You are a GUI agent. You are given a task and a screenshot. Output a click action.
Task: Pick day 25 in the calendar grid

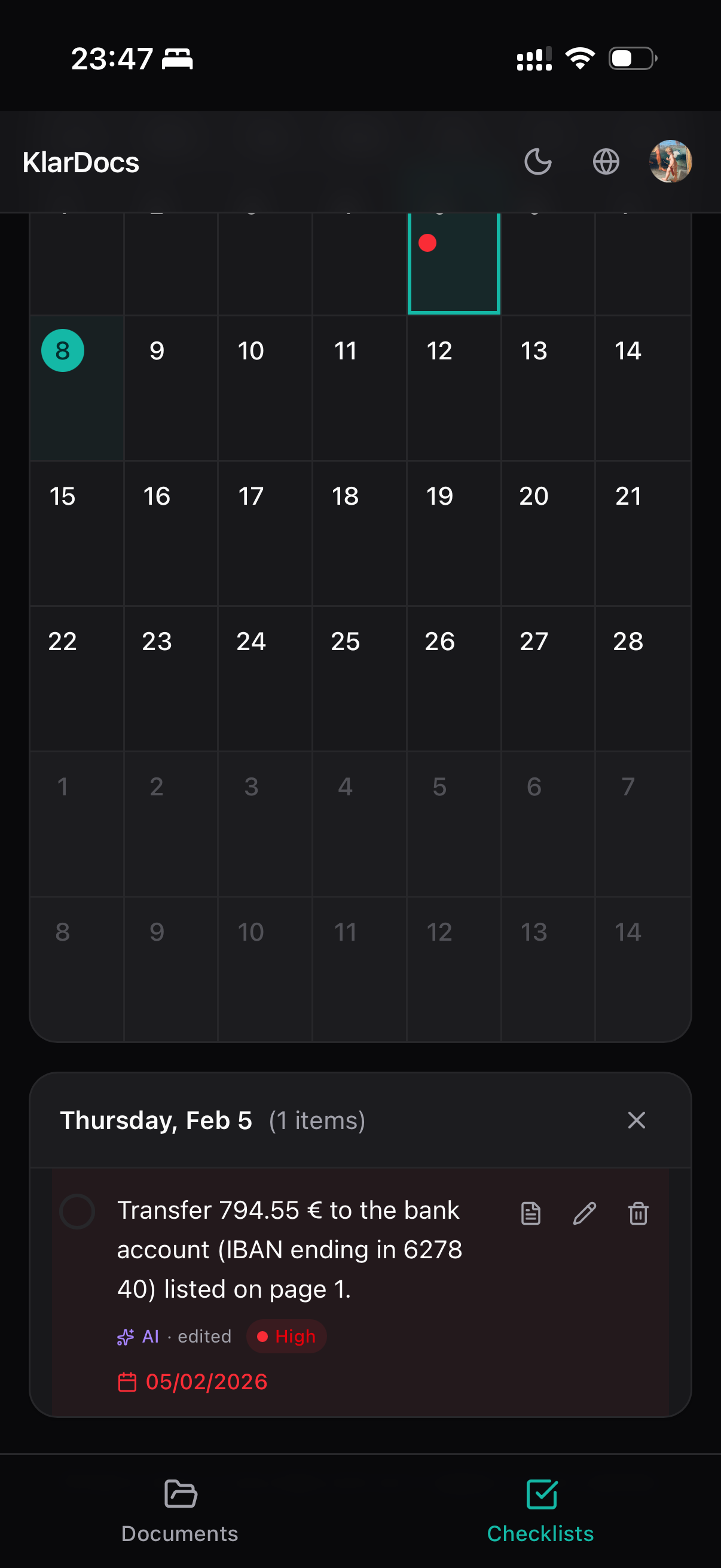pyautogui.click(x=359, y=679)
